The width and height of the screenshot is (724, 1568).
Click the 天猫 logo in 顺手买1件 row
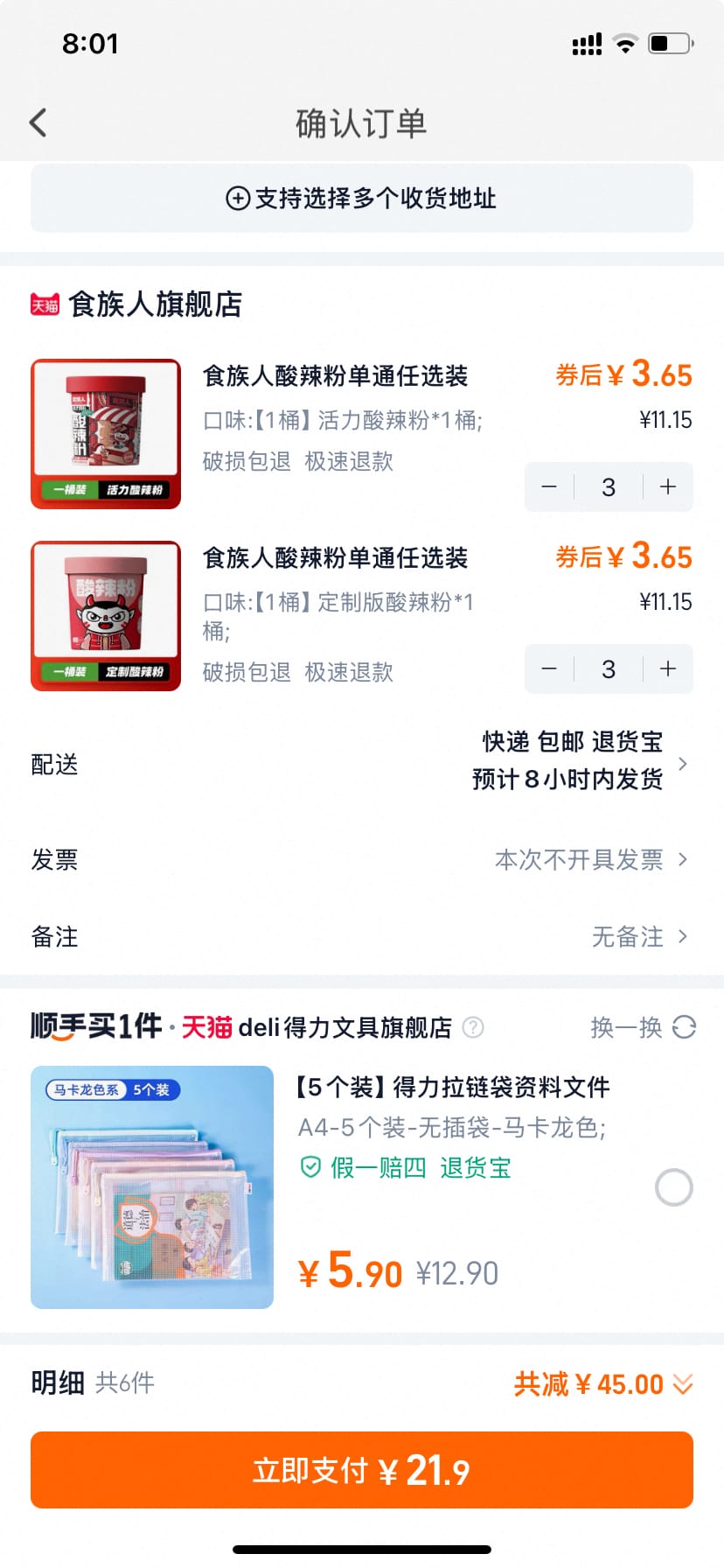207,1028
